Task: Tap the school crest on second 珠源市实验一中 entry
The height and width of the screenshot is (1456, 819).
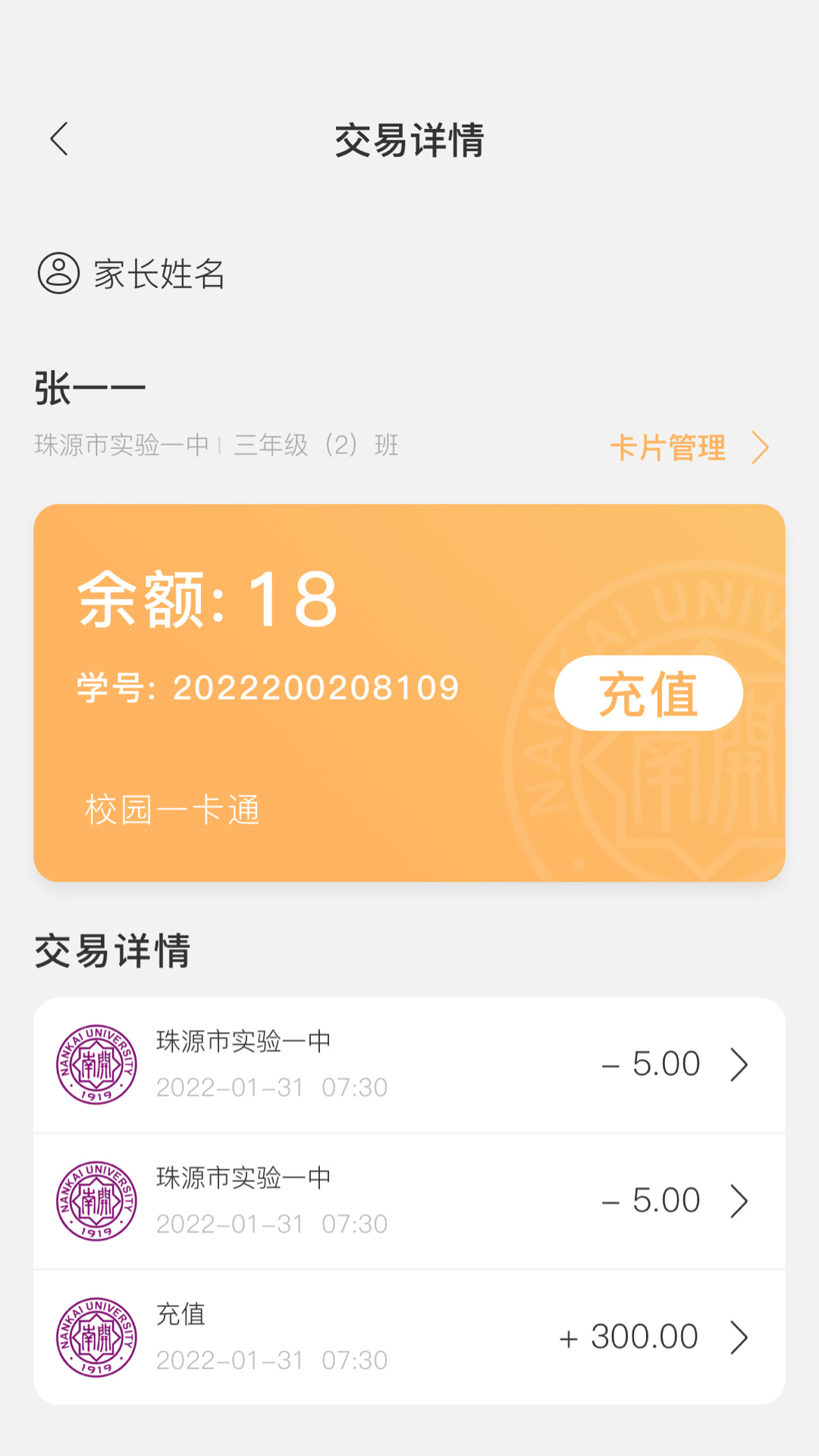Action: (x=96, y=1200)
